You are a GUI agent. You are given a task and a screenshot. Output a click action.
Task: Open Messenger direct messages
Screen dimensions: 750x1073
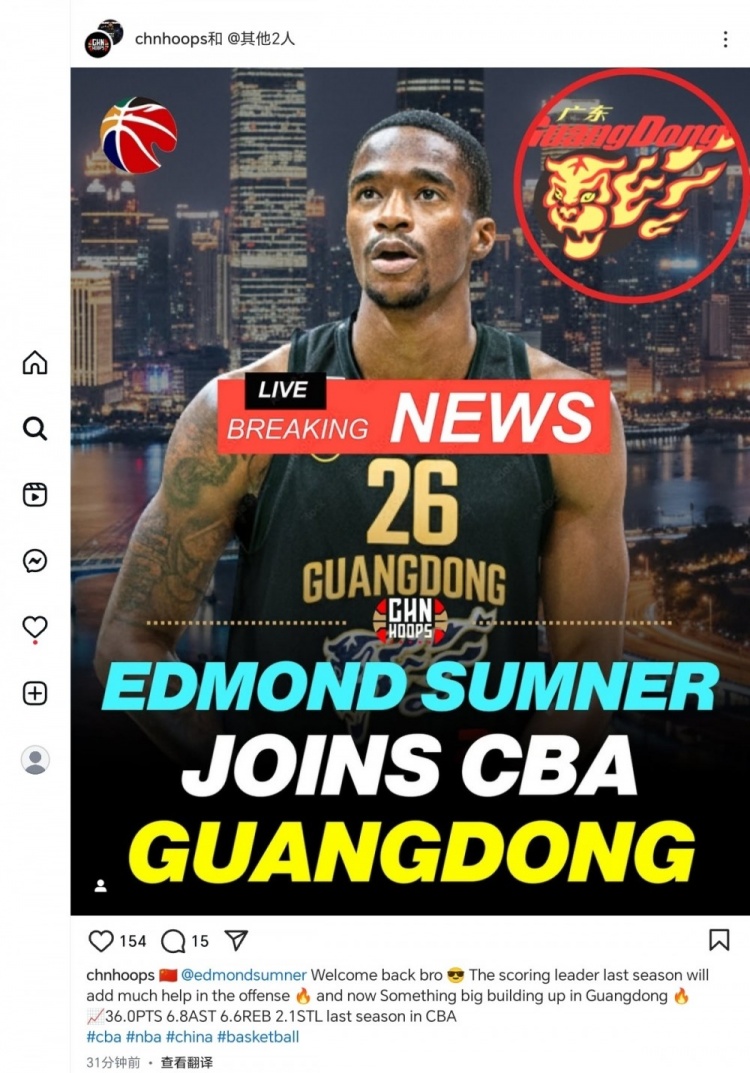click(x=35, y=561)
